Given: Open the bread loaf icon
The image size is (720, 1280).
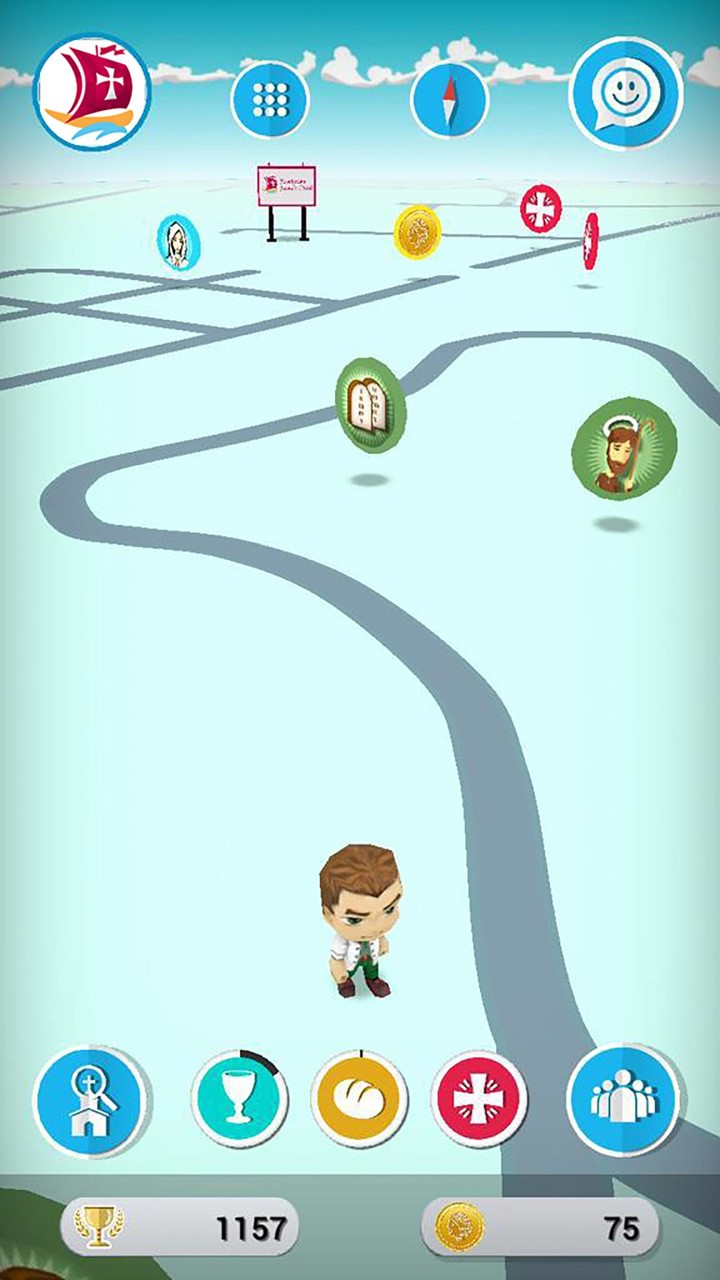Looking at the screenshot, I should click(x=360, y=1100).
